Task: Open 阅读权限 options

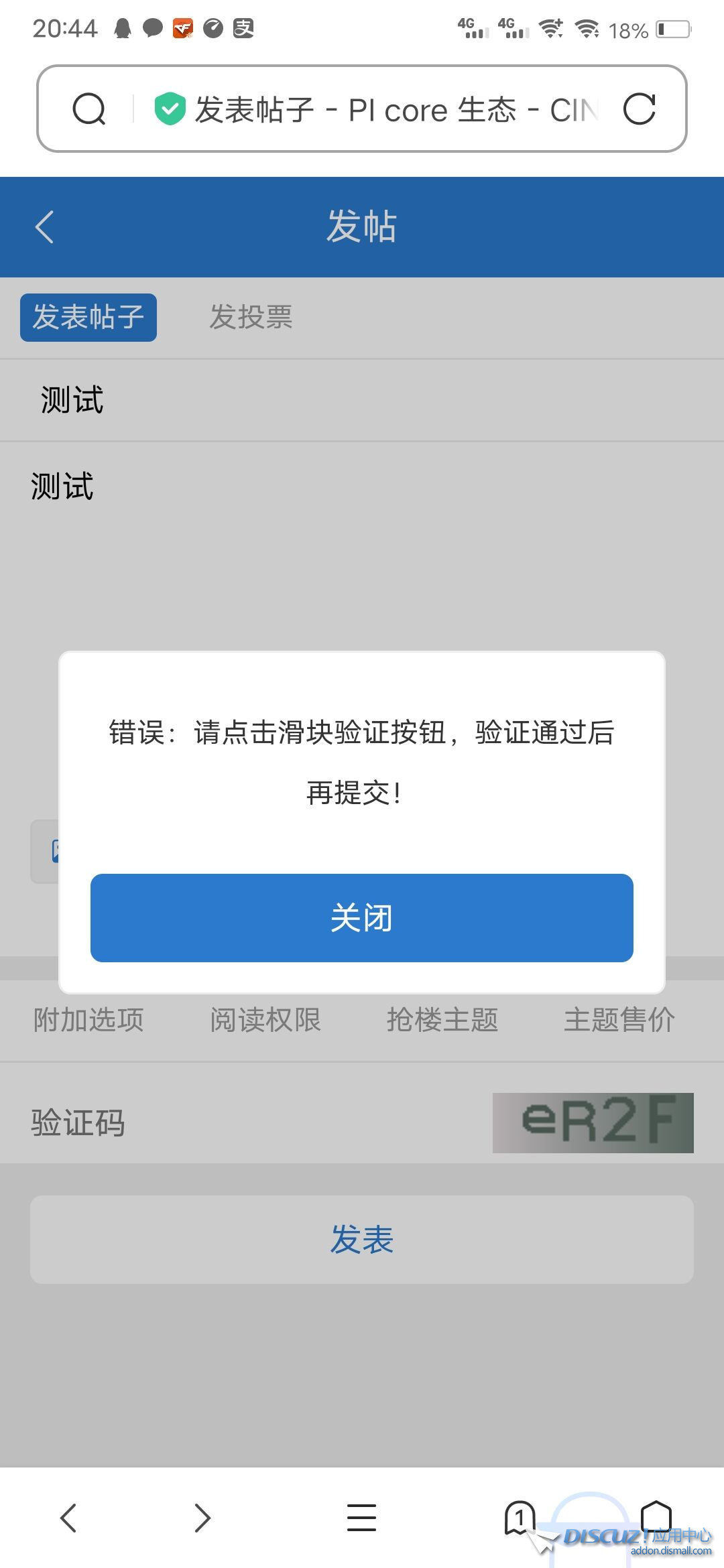Action: tap(265, 1020)
